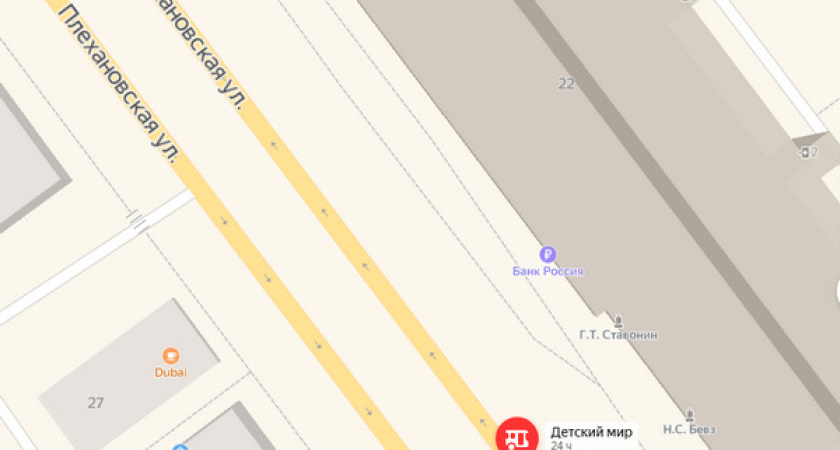Tap the Г.Т. Ставонин monument marker

[618, 322]
